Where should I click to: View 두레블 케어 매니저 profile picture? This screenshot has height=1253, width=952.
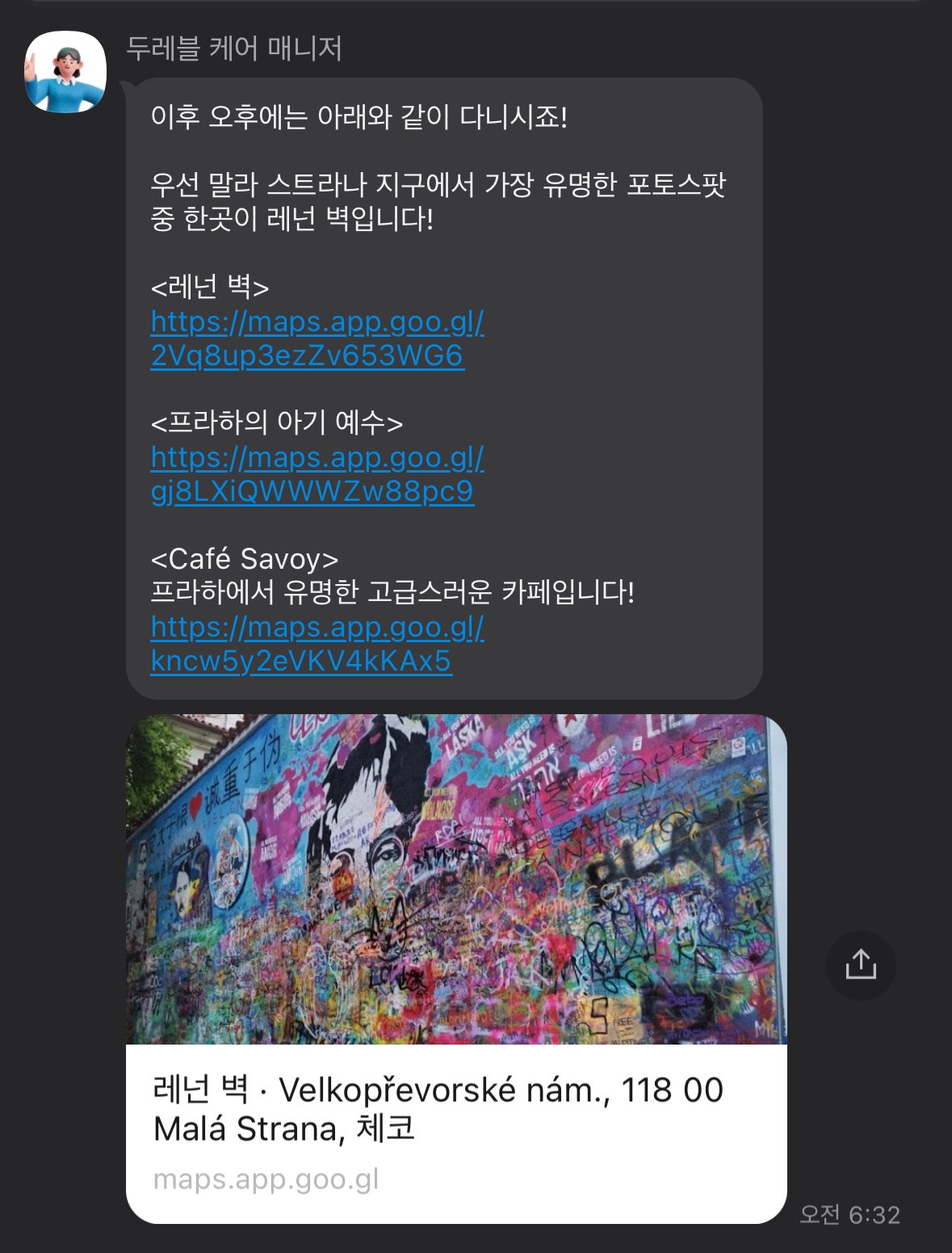[x=65, y=72]
